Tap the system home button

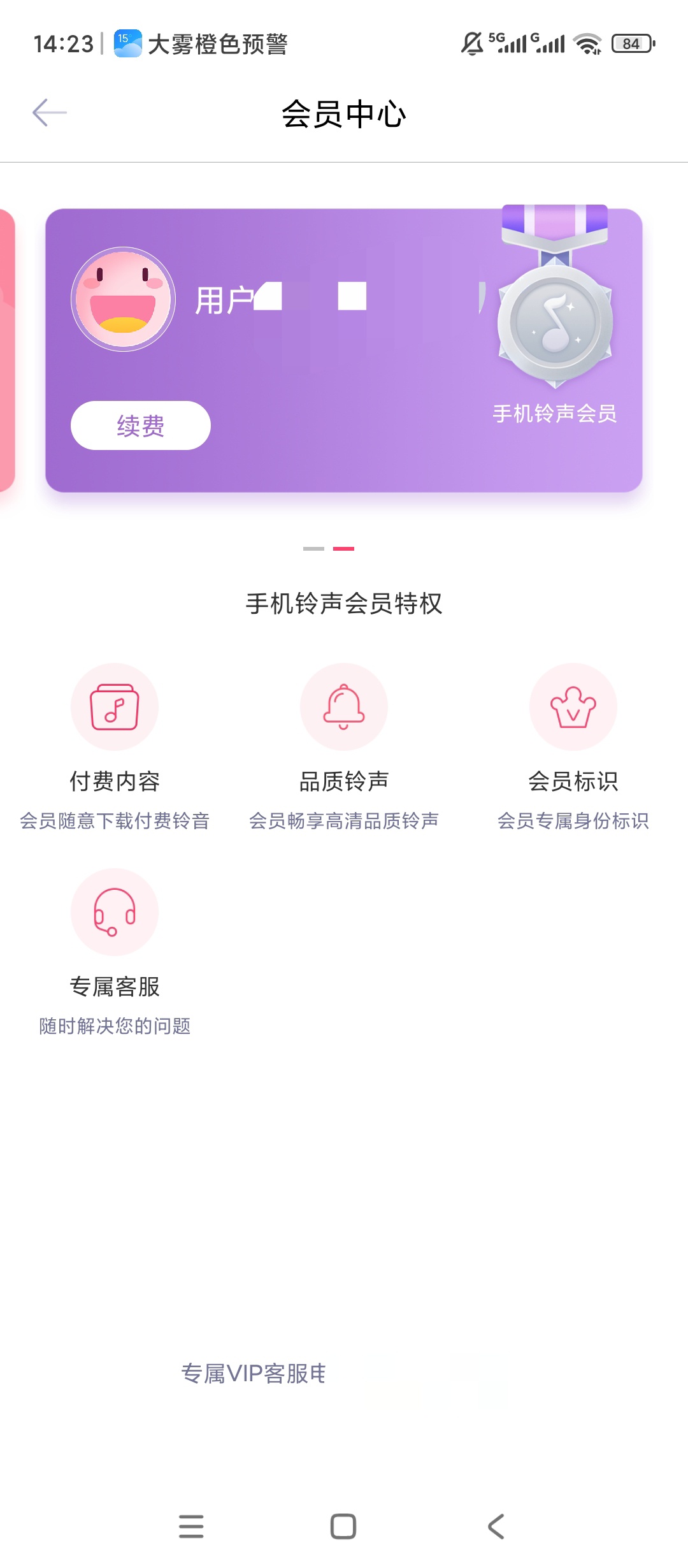(x=343, y=1527)
